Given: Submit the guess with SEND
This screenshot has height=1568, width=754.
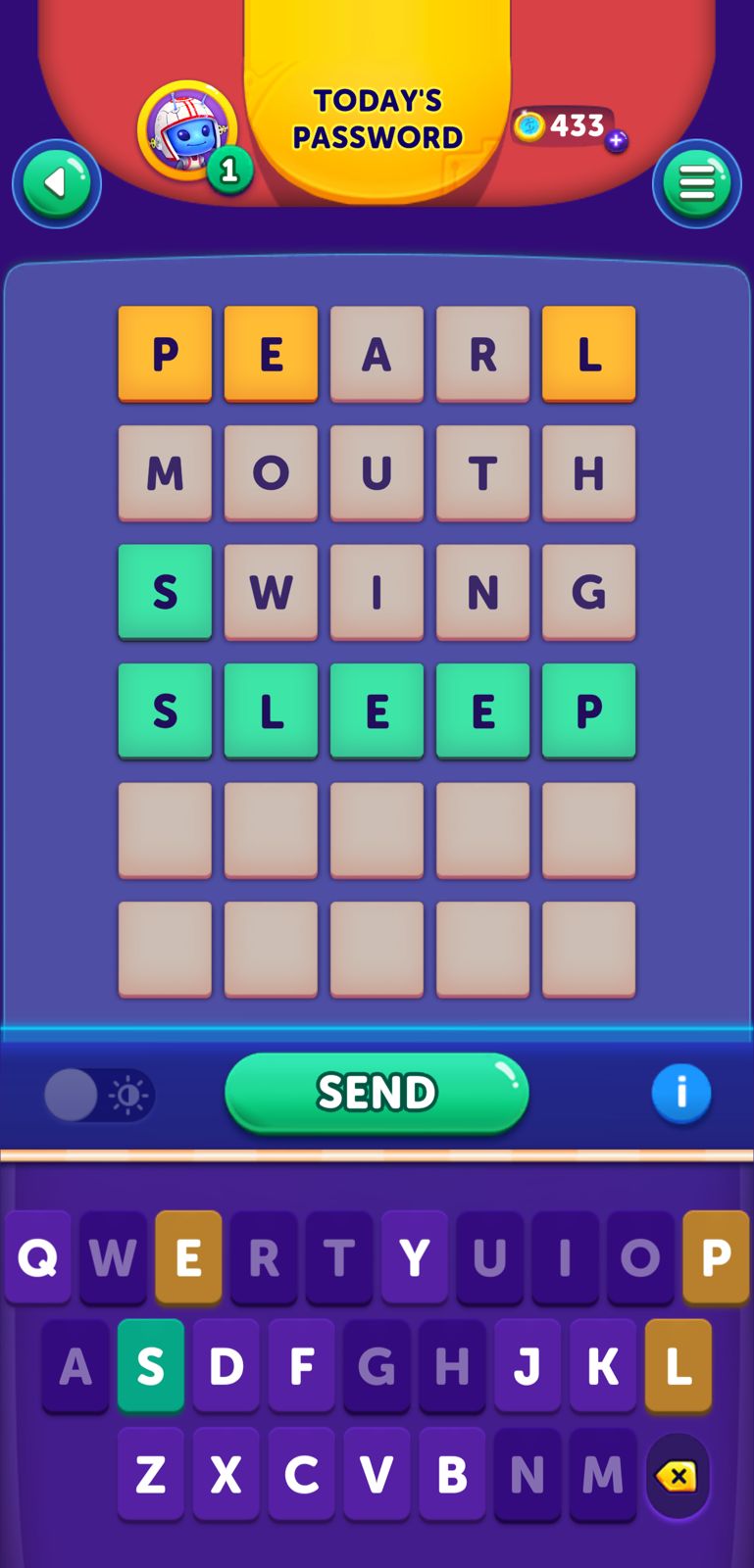Looking at the screenshot, I should [377, 1092].
